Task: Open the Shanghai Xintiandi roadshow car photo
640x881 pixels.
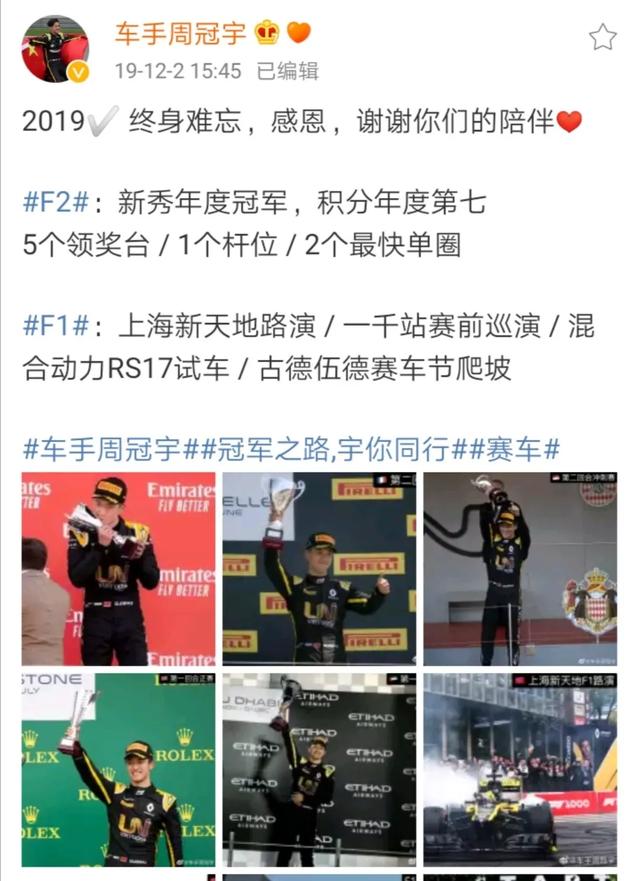Action: coord(520,769)
